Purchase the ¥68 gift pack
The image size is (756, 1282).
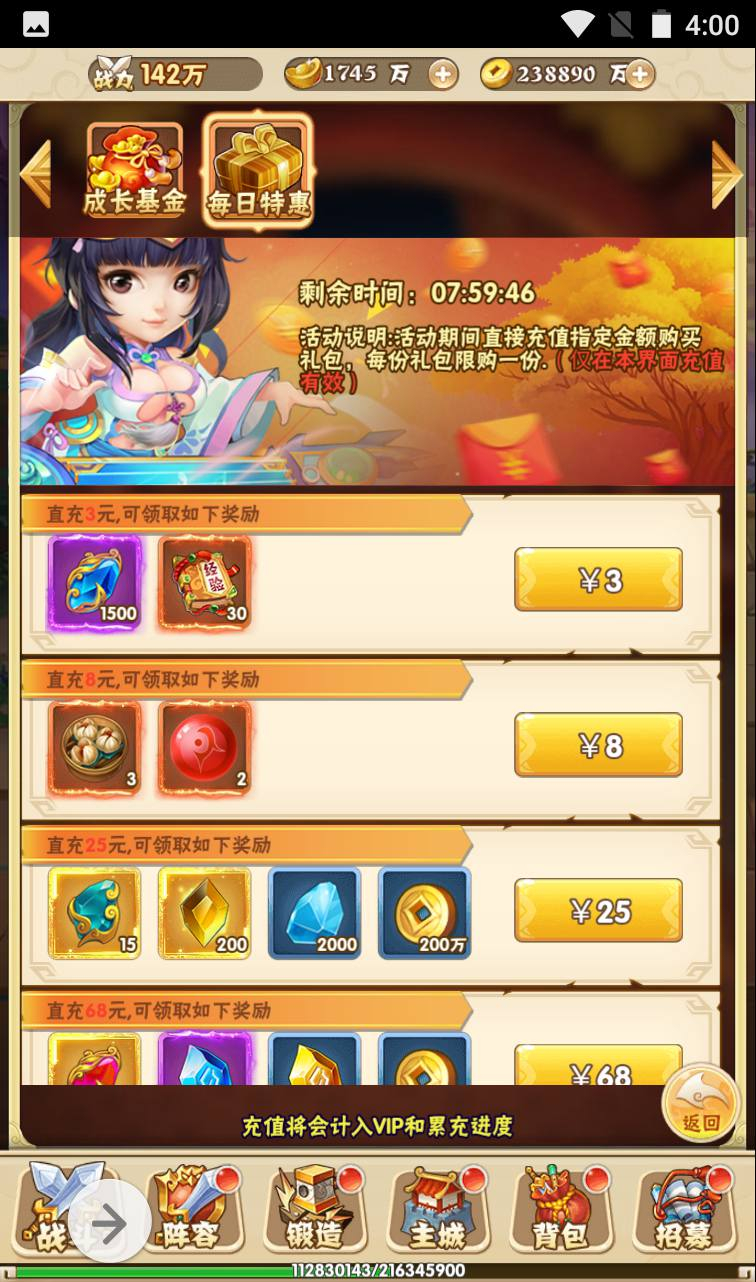coord(598,1066)
